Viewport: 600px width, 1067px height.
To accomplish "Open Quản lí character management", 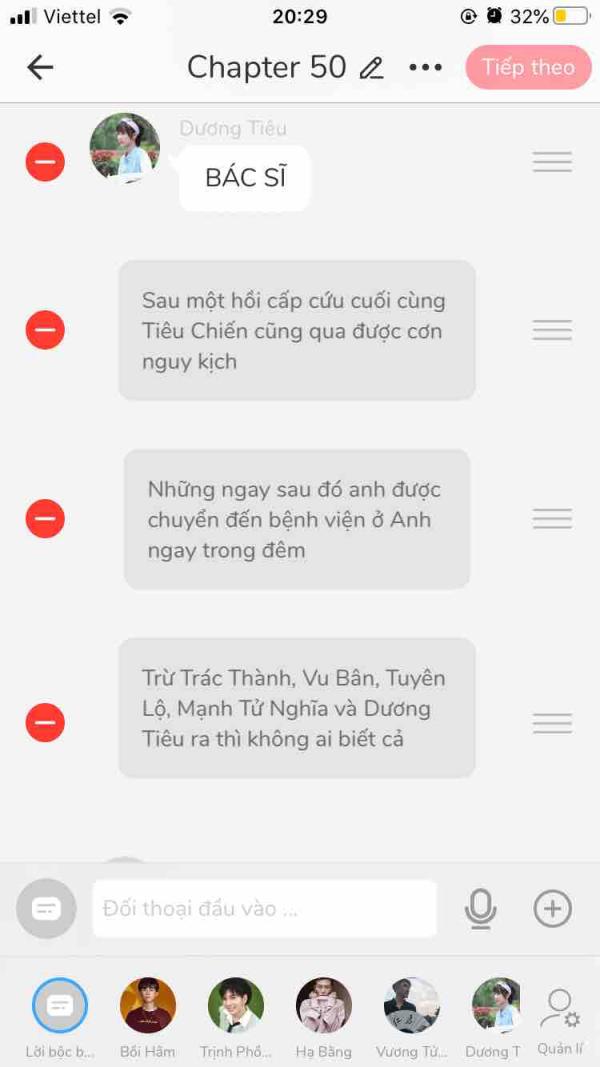I will pyautogui.click(x=560, y=1021).
